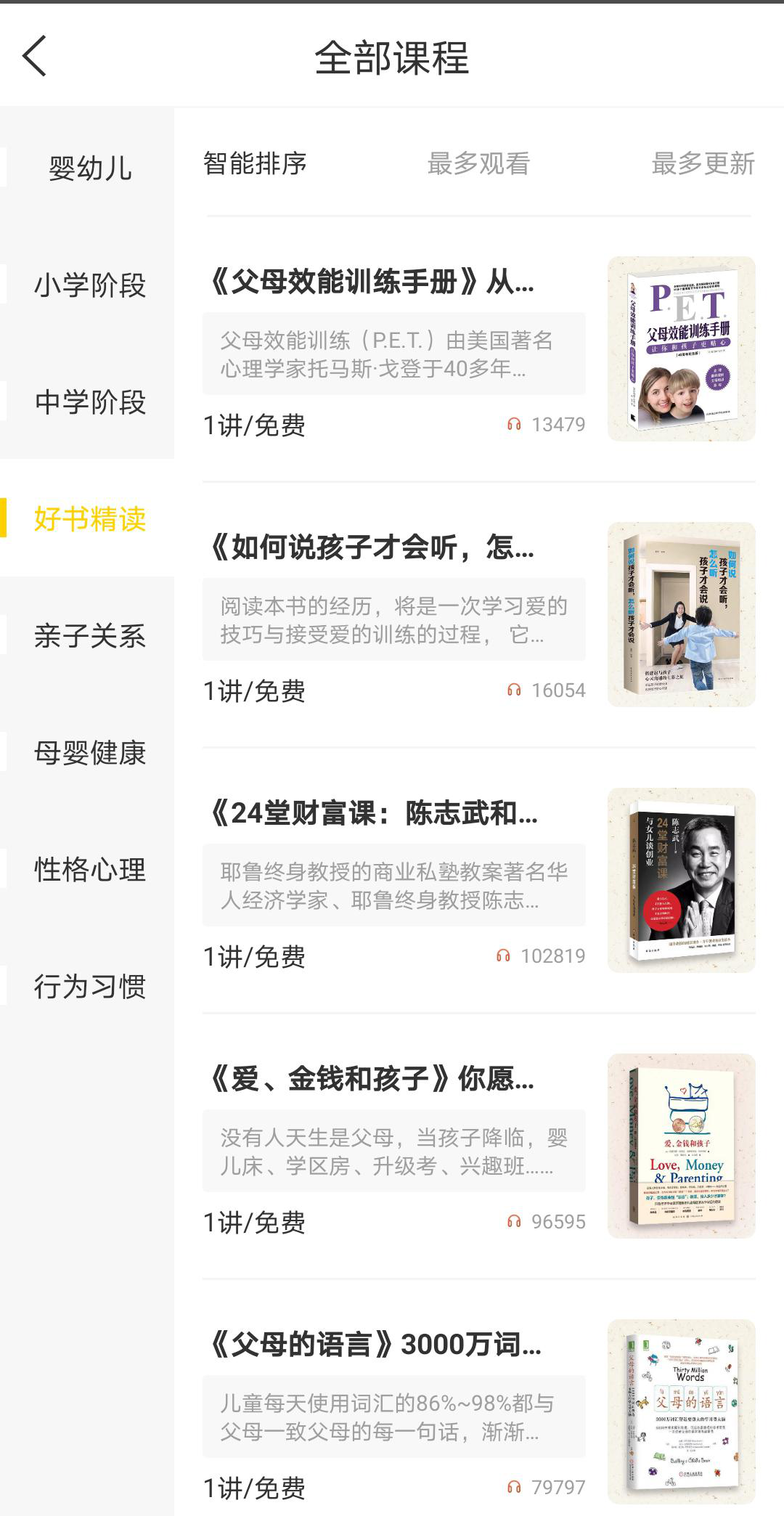Select the 婴幼儿 category

point(89,168)
